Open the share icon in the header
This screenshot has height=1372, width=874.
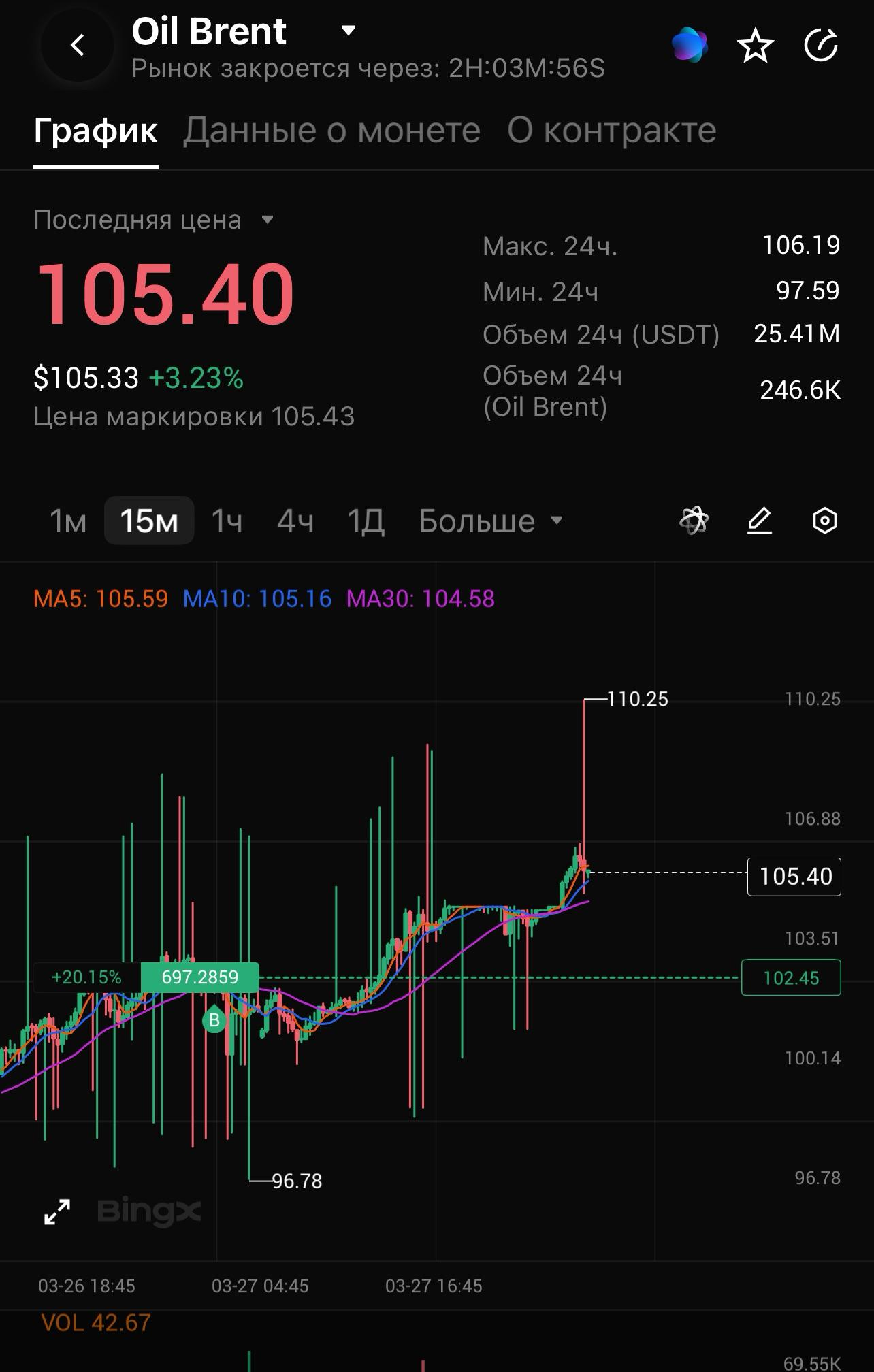pyautogui.click(x=821, y=46)
